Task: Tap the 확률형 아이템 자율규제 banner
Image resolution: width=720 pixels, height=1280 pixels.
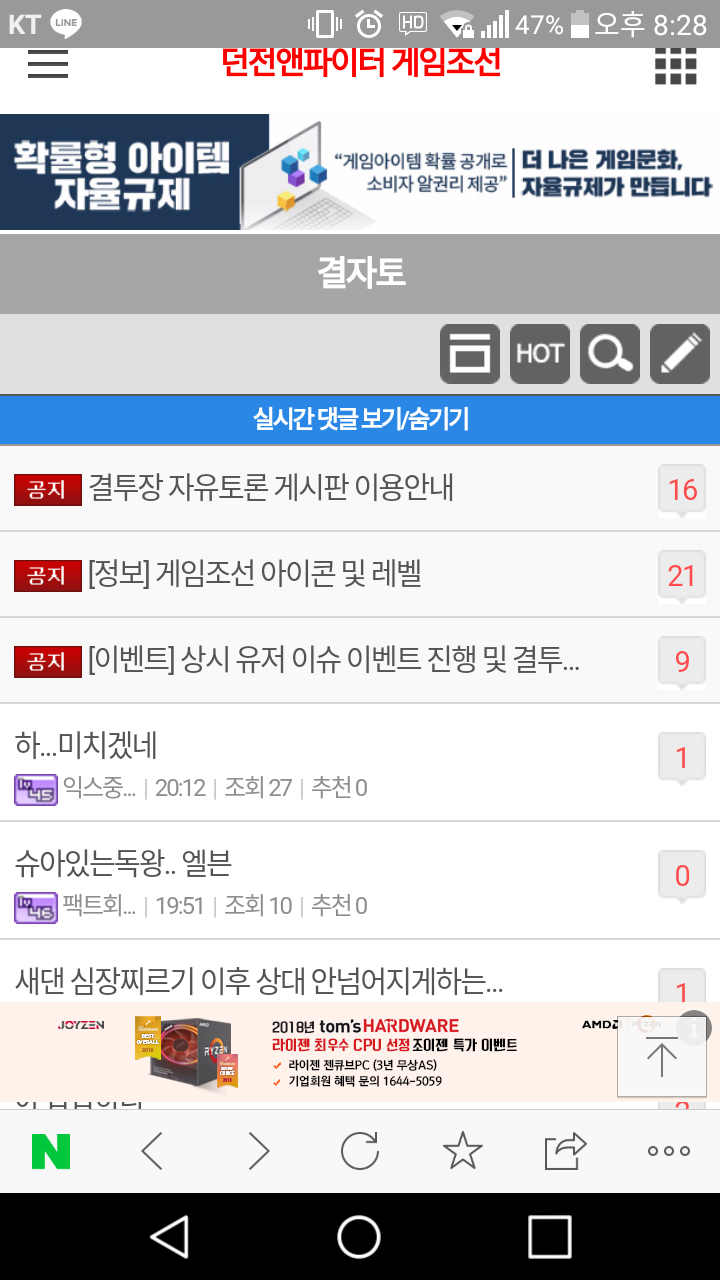Action: 360,172
